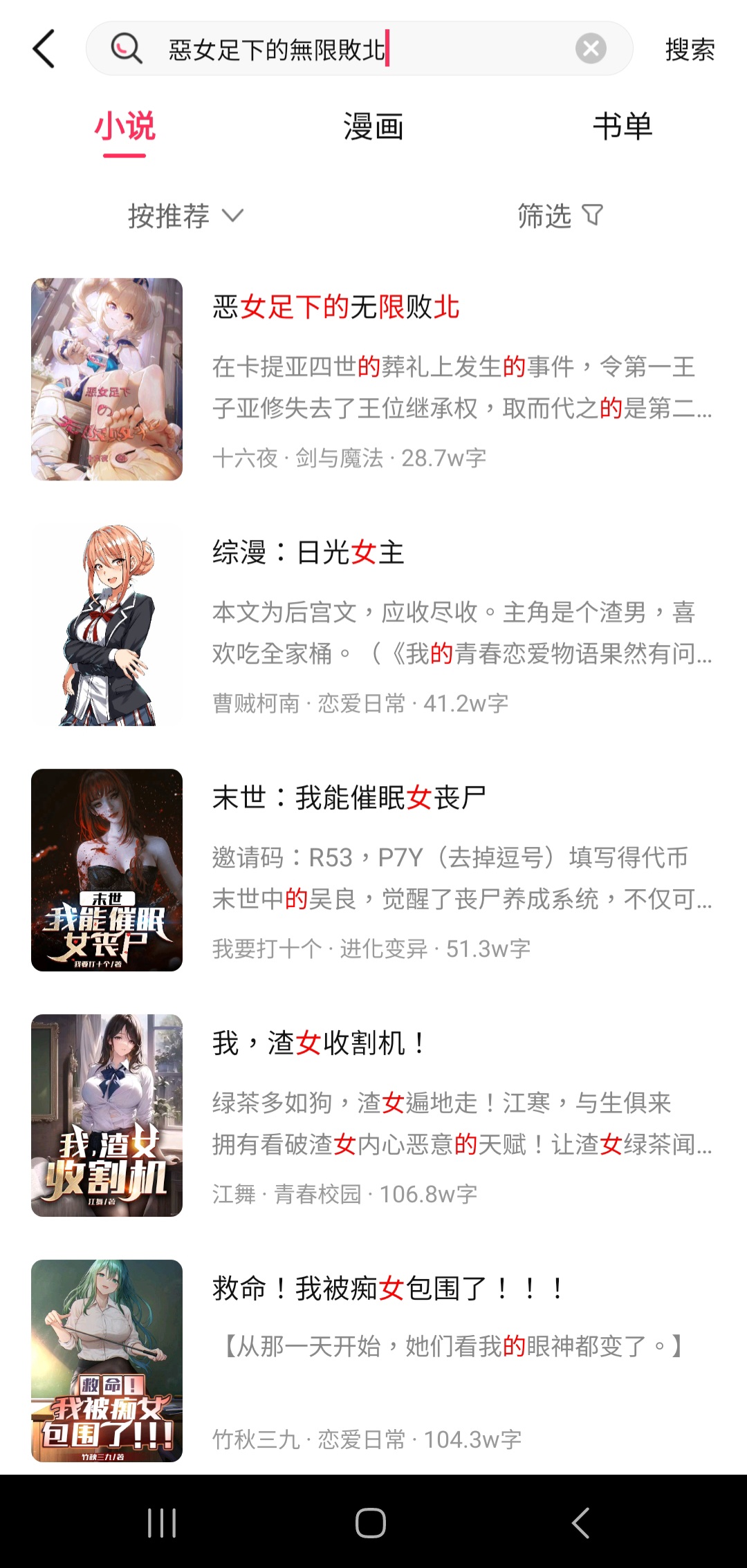Screen dimensions: 747x1568
Task: Tap the system home button
Action: point(371,1522)
